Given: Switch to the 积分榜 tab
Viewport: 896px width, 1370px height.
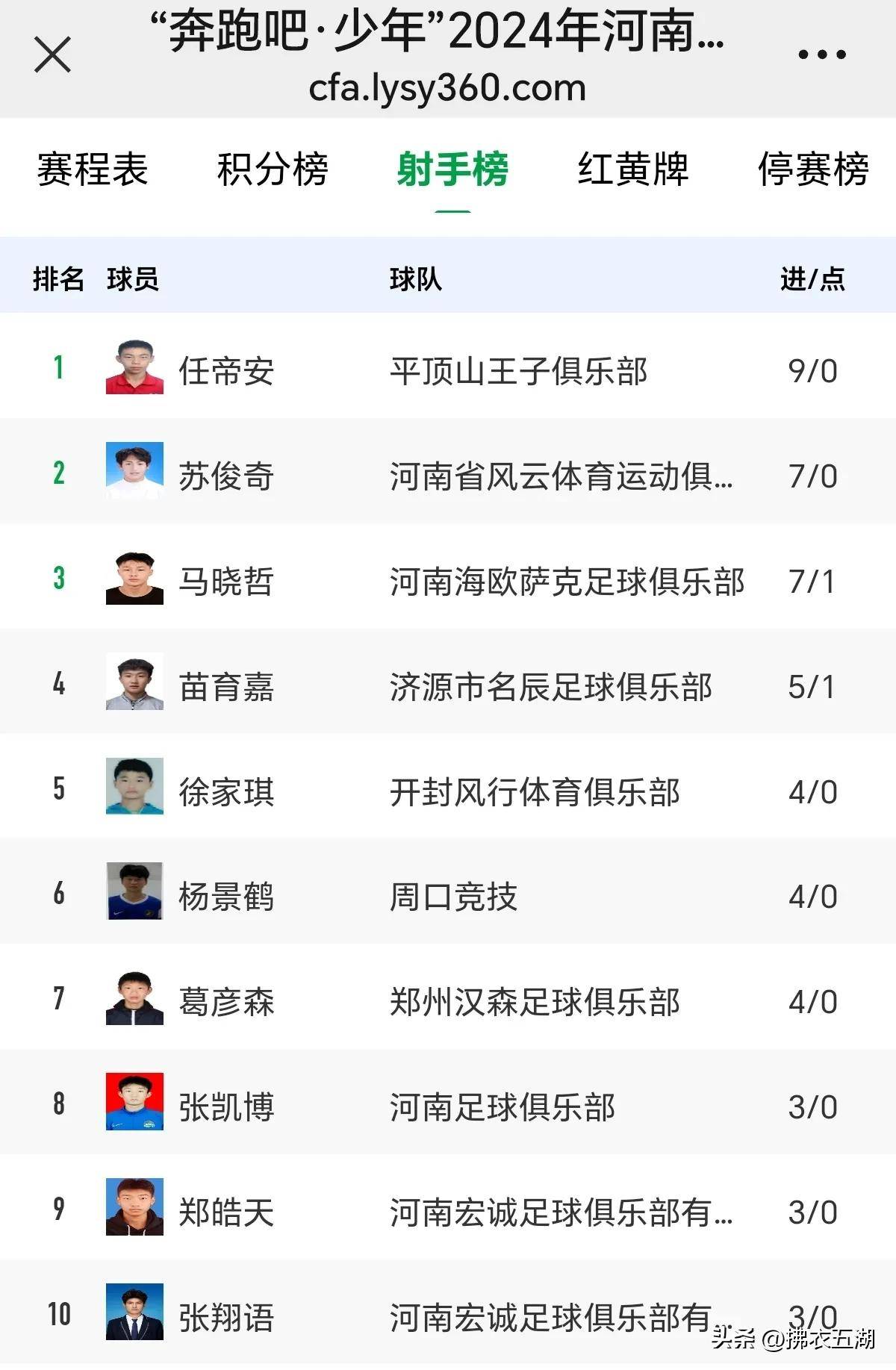Looking at the screenshot, I should click(273, 169).
